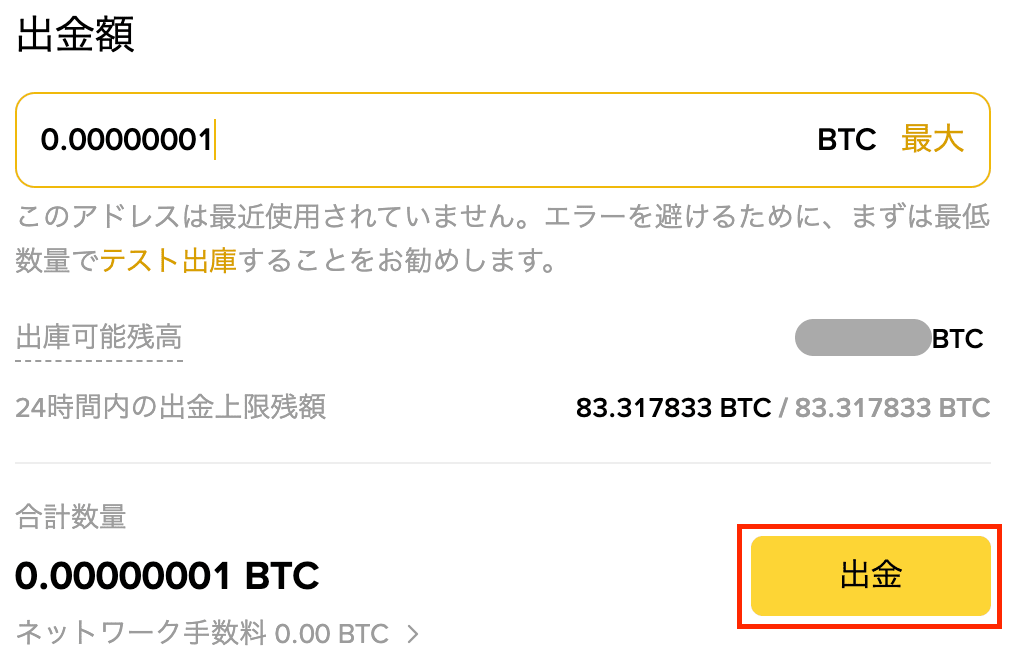This screenshot has width=1014, height=668.
Task: Open the 出庫可能残高 explanation
Action: pos(99,338)
